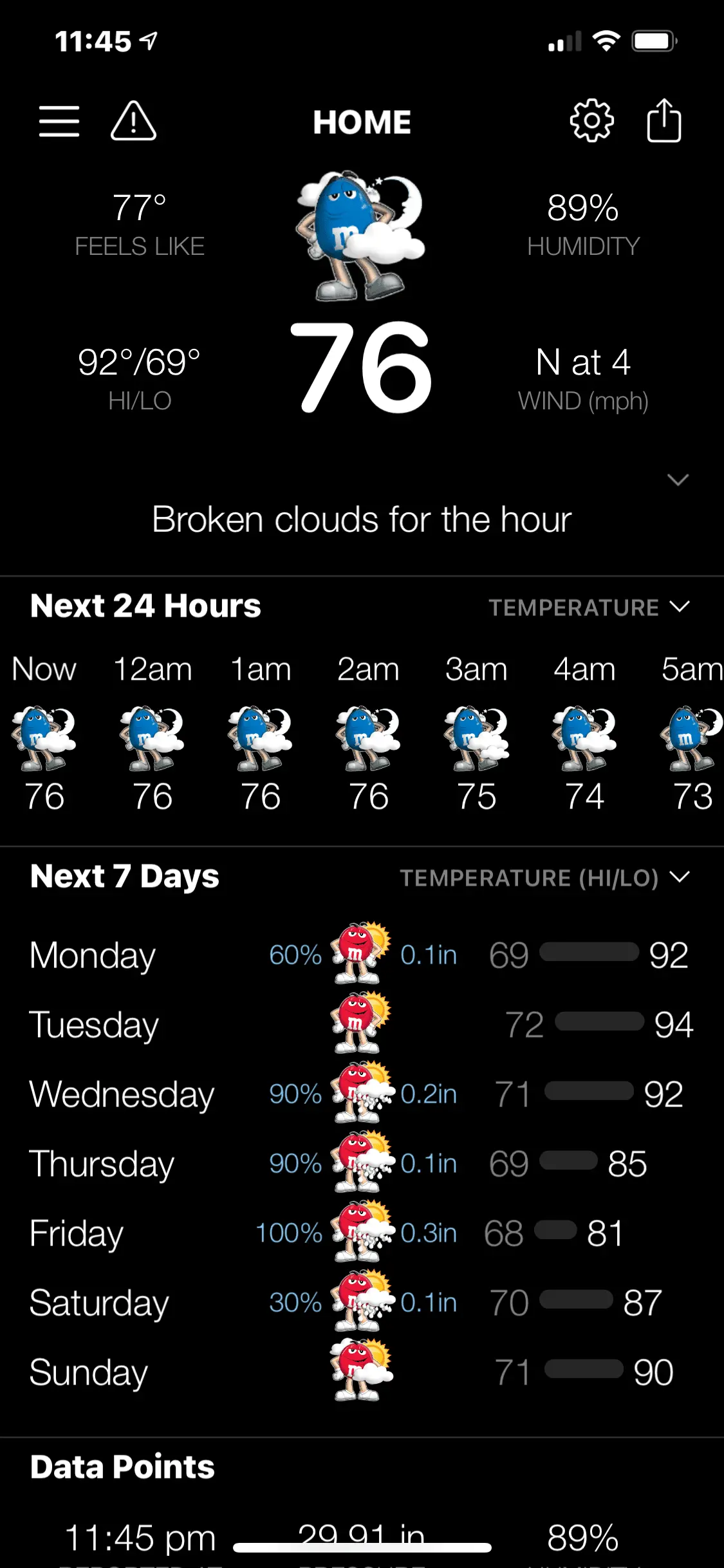Share the current weather

[664, 120]
